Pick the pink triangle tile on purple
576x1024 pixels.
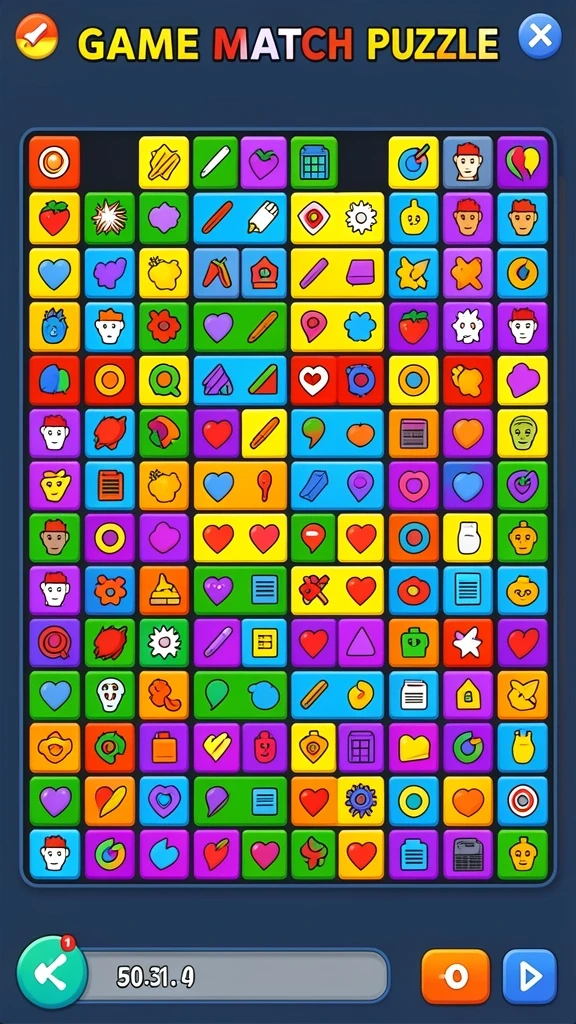pyautogui.click(x=360, y=643)
